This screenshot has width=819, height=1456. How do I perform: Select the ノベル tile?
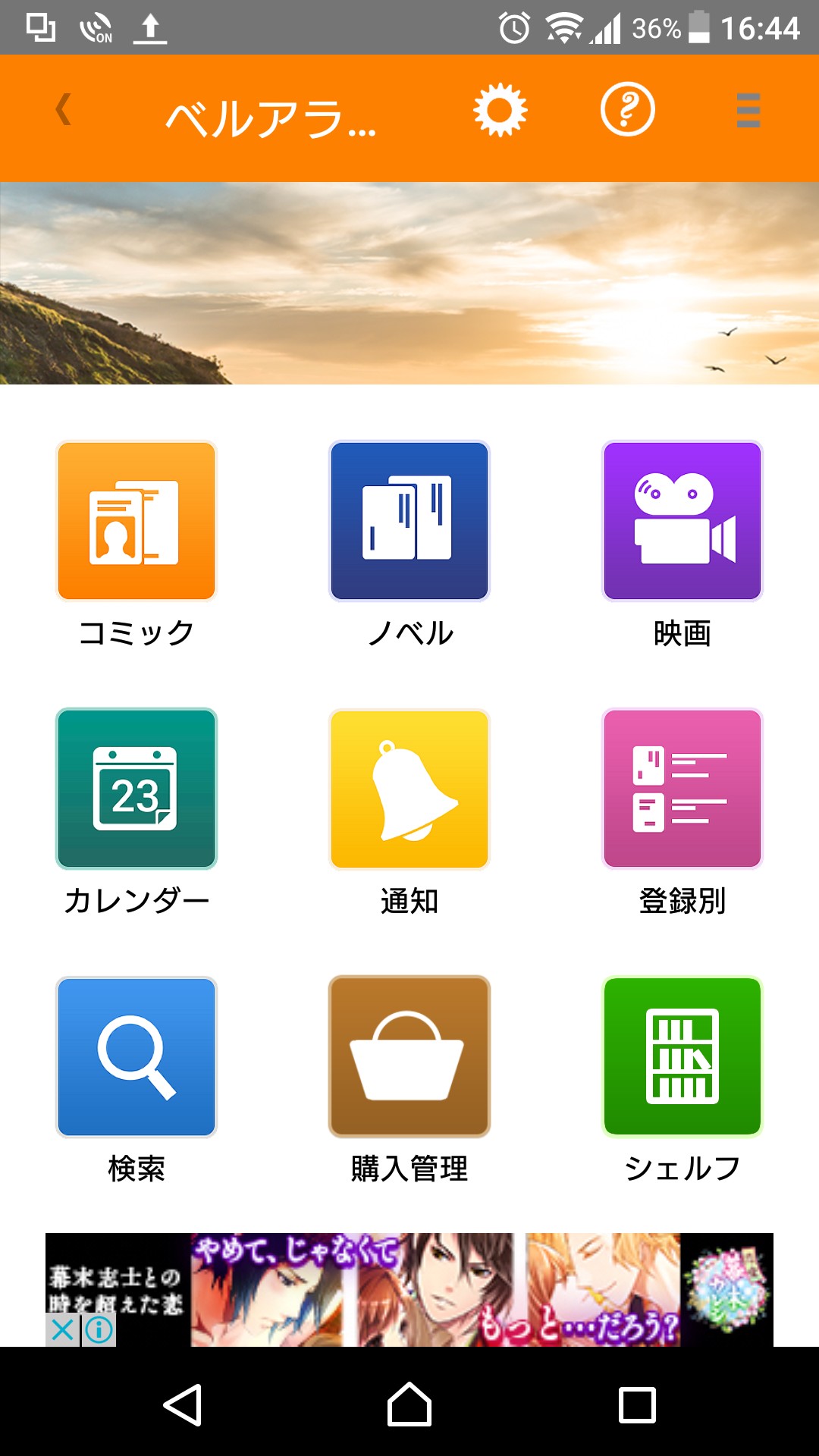409,522
